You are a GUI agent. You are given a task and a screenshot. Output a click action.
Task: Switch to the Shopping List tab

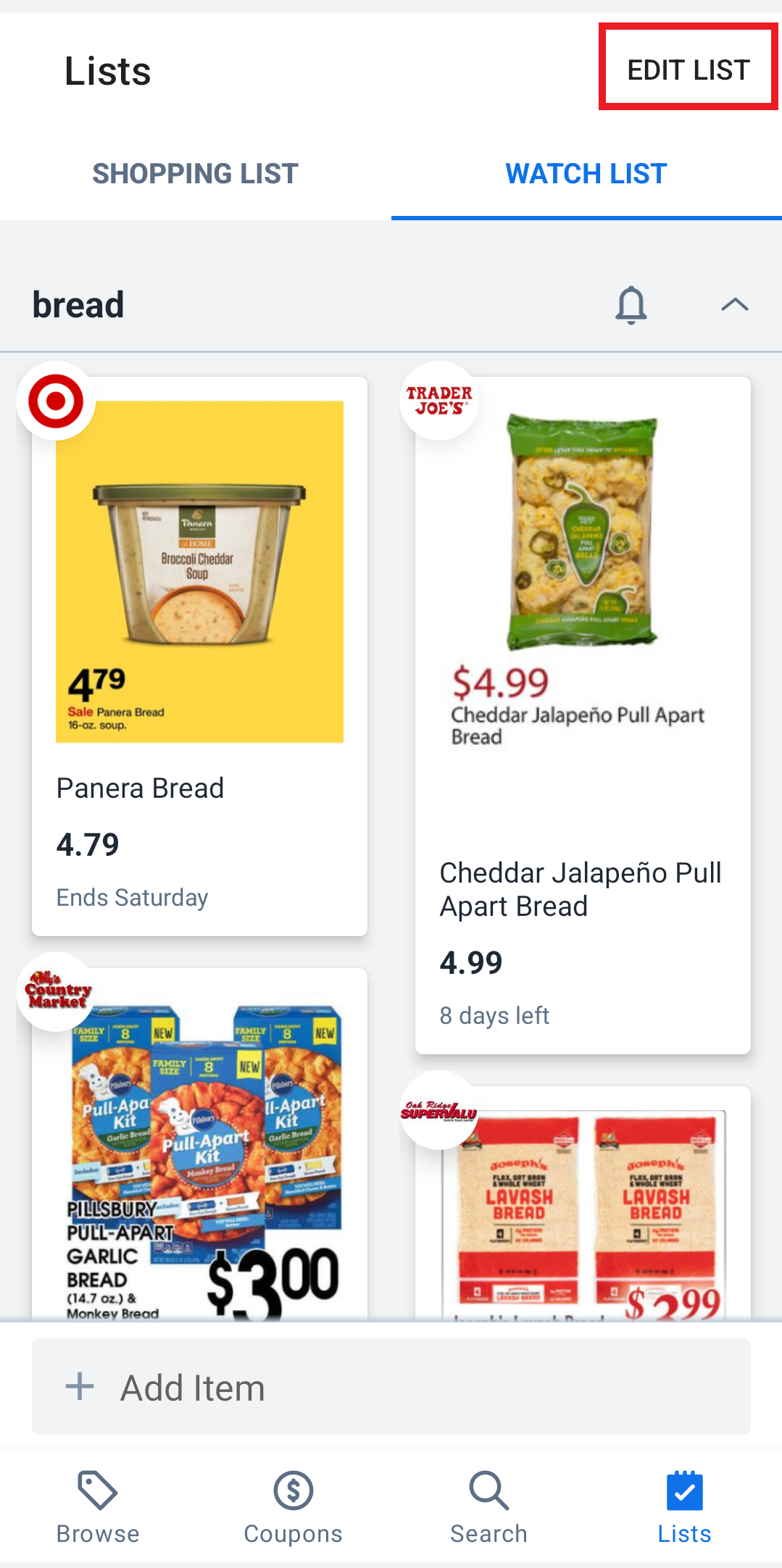click(195, 174)
